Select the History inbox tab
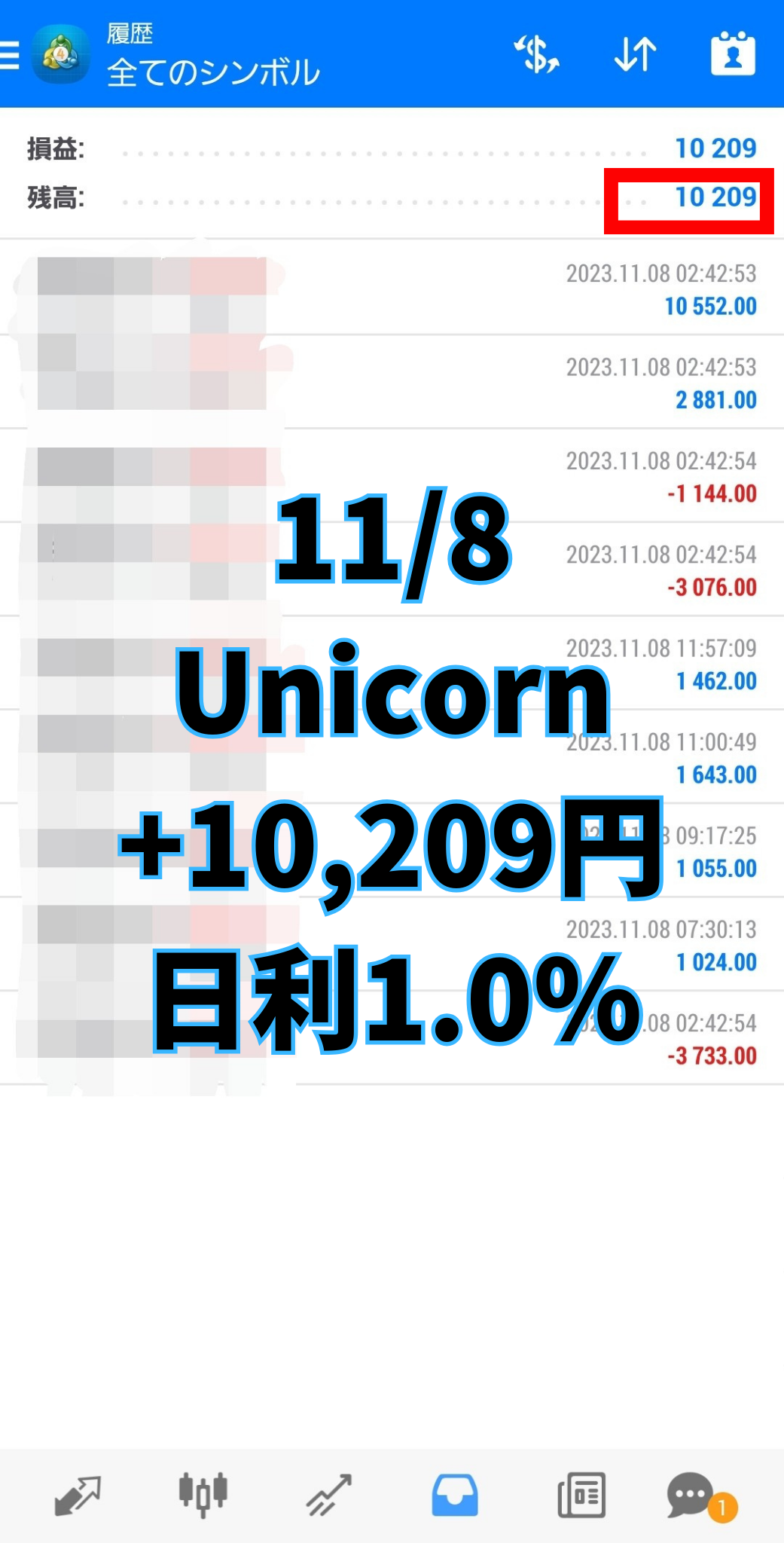This screenshot has height=1543, width=784. click(454, 1495)
